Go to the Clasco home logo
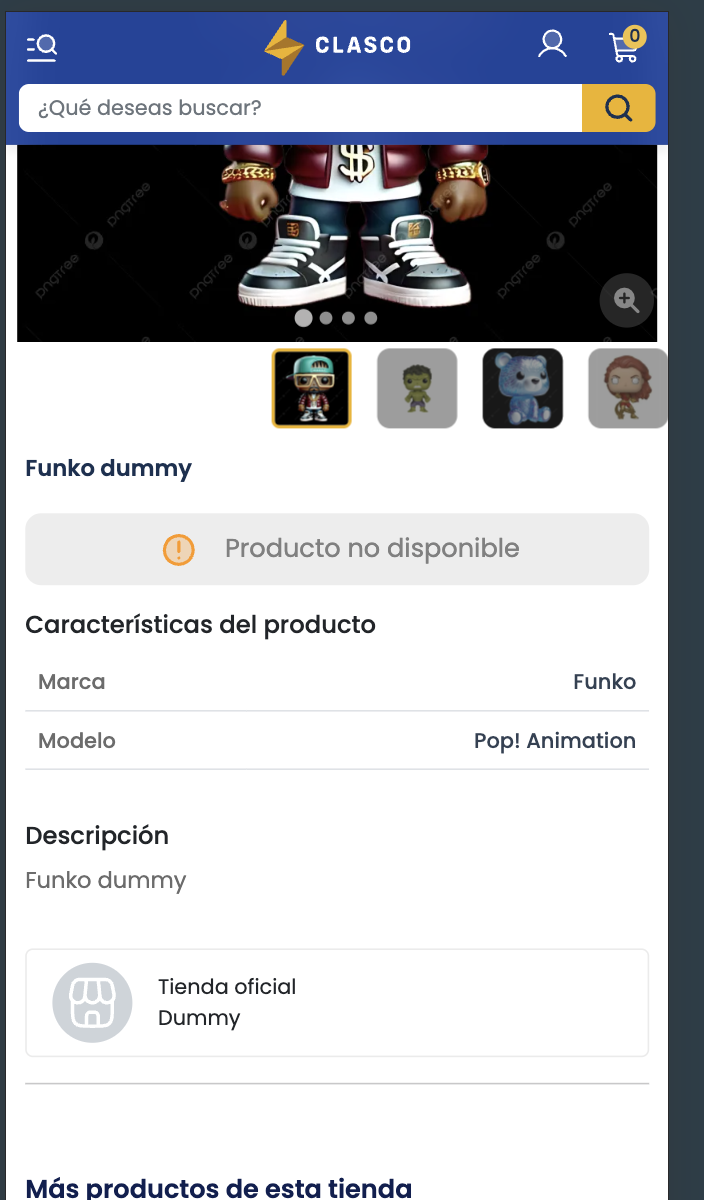 [x=338, y=46]
